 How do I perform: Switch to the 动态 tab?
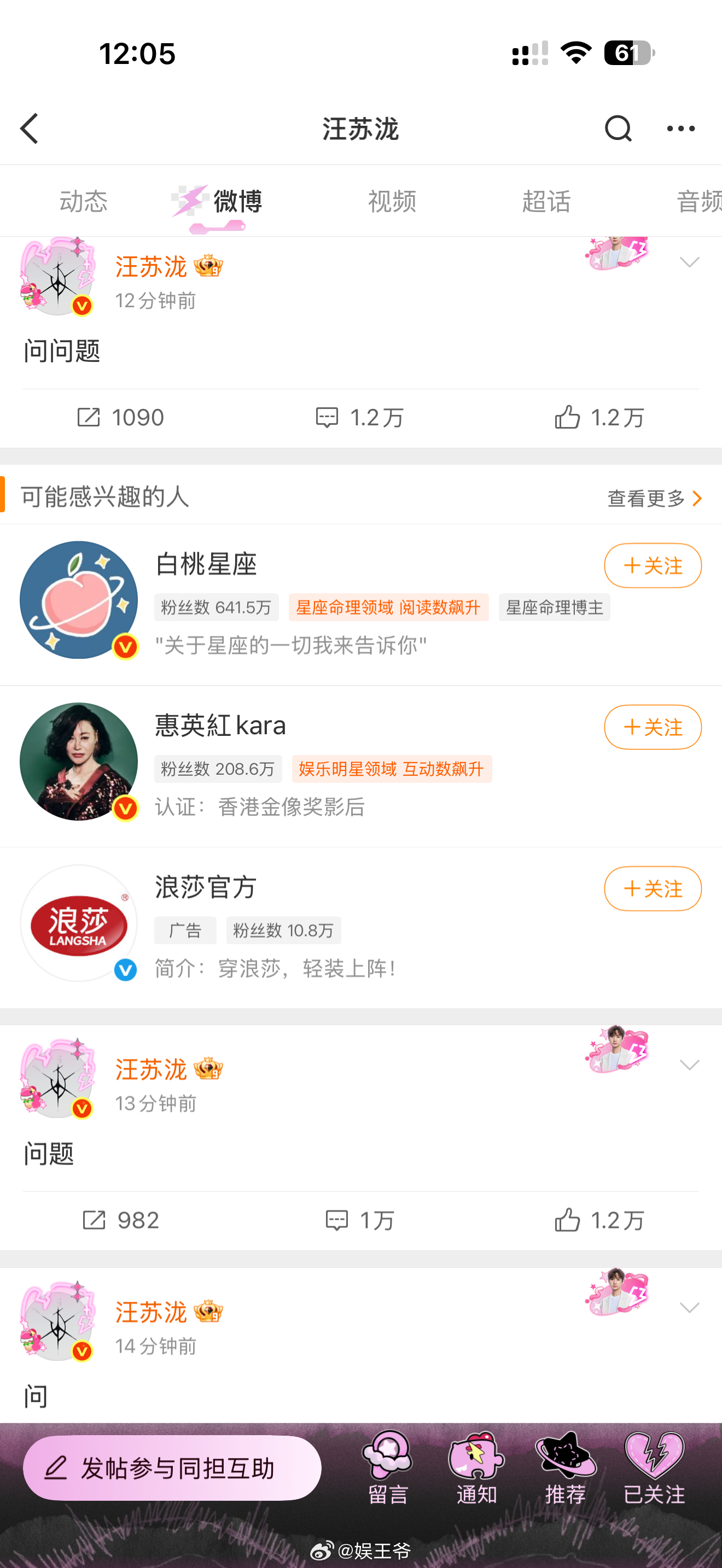pyautogui.click(x=83, y=201)
